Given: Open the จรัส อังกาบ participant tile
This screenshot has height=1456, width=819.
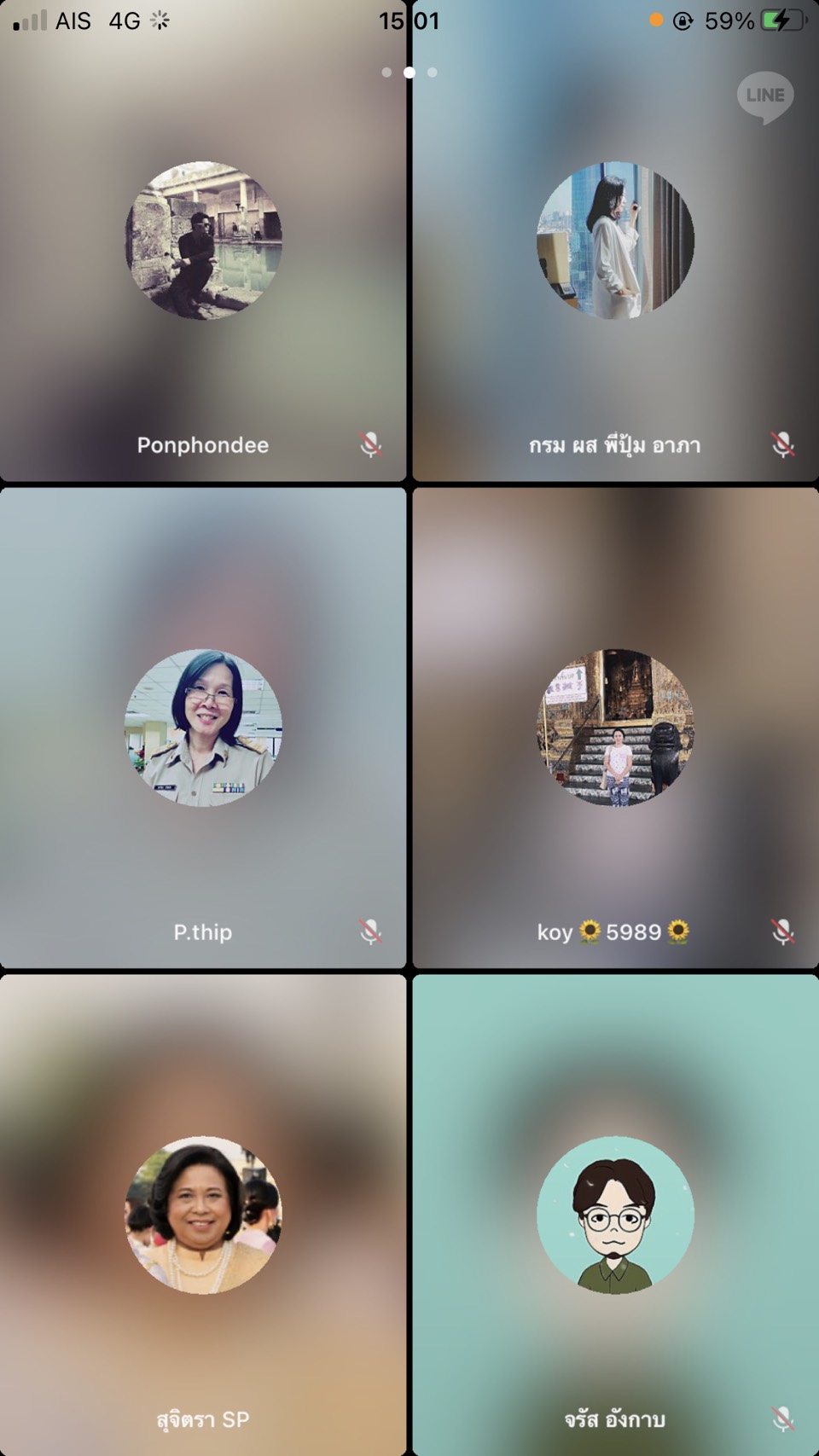Looking at the screenshot, I should point(616,1215).
